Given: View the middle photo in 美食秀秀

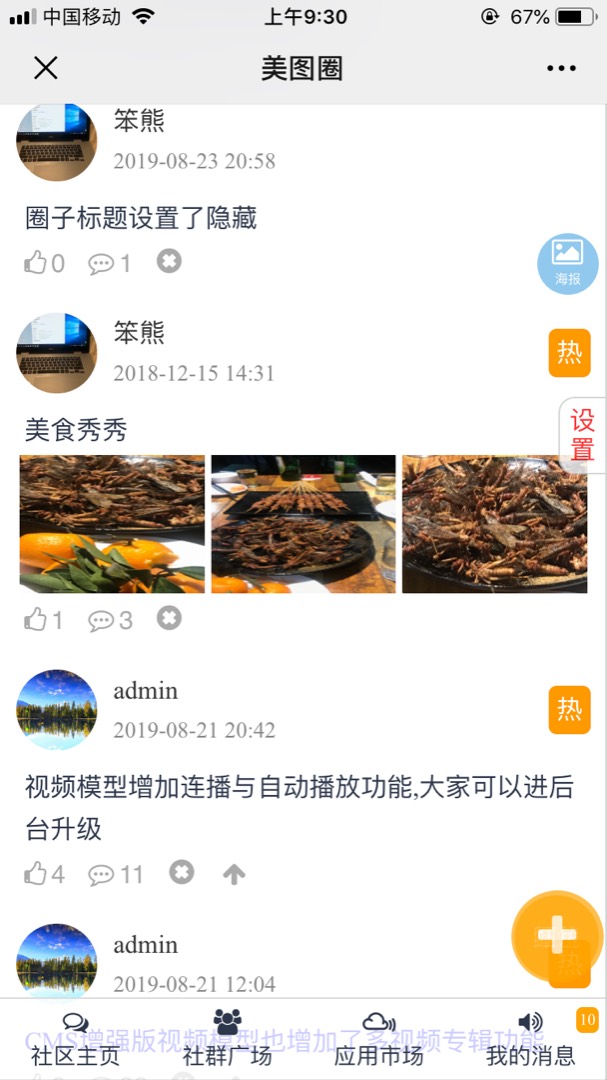Looking at the screenshot, I should click(303, 524).
